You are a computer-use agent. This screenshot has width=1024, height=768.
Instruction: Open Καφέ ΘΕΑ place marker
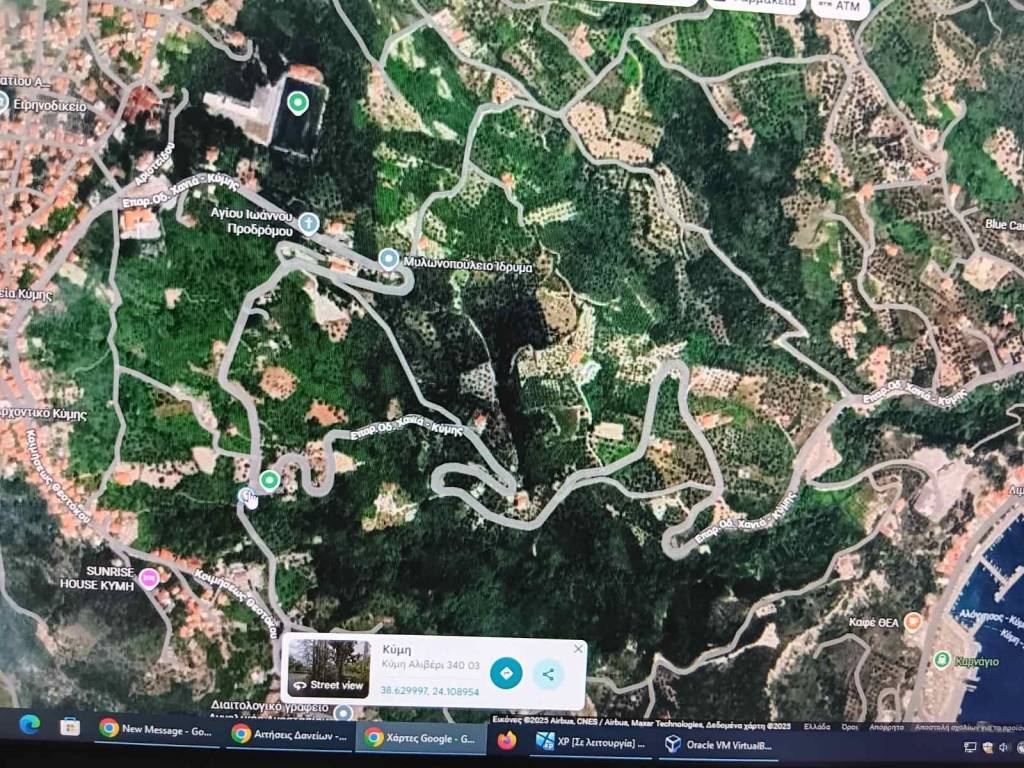pyautogui.click(x=911, y=621)
